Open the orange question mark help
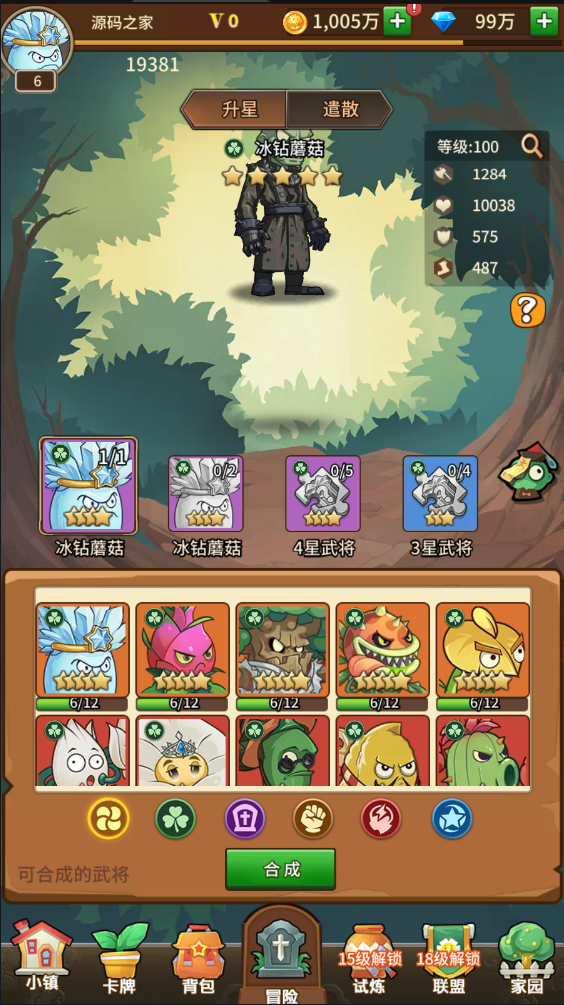This screenshot has height=1005, width=564. (527, 310)
